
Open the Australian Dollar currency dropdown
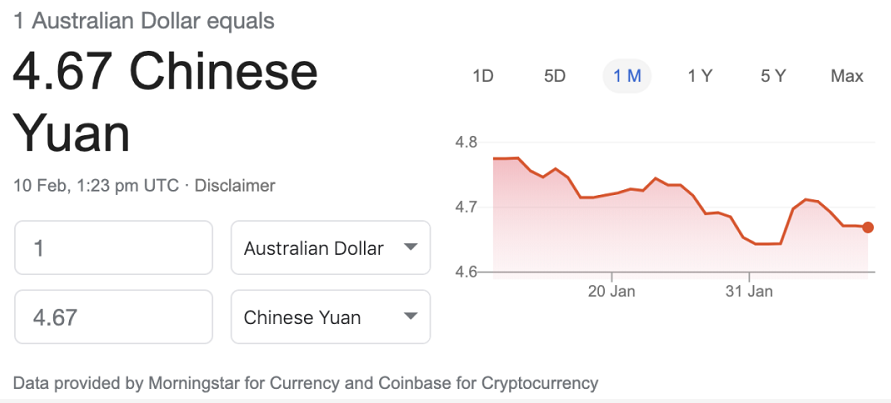330,248
